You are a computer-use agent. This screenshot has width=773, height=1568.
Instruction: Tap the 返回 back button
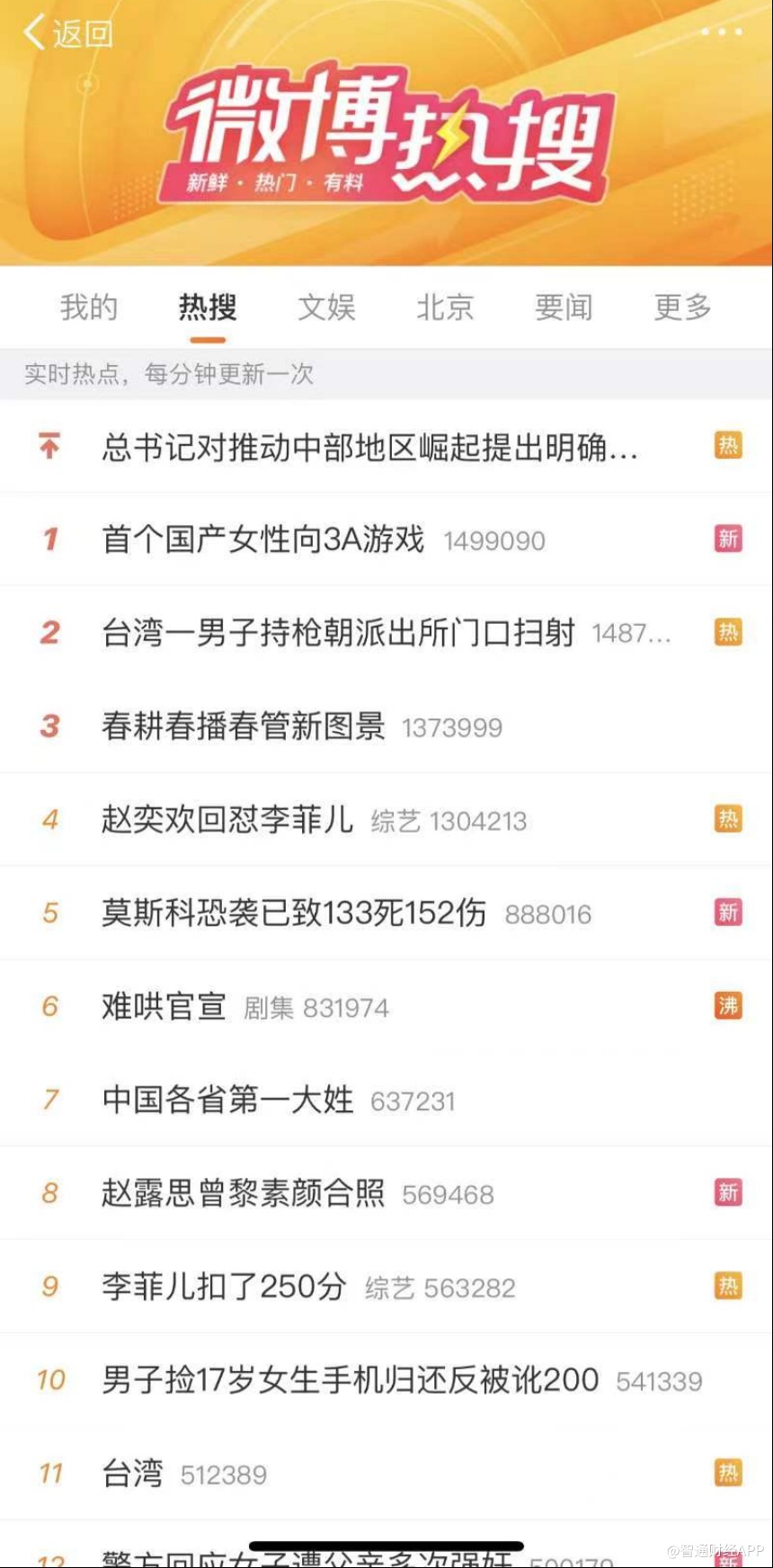(x=68, y=33)
